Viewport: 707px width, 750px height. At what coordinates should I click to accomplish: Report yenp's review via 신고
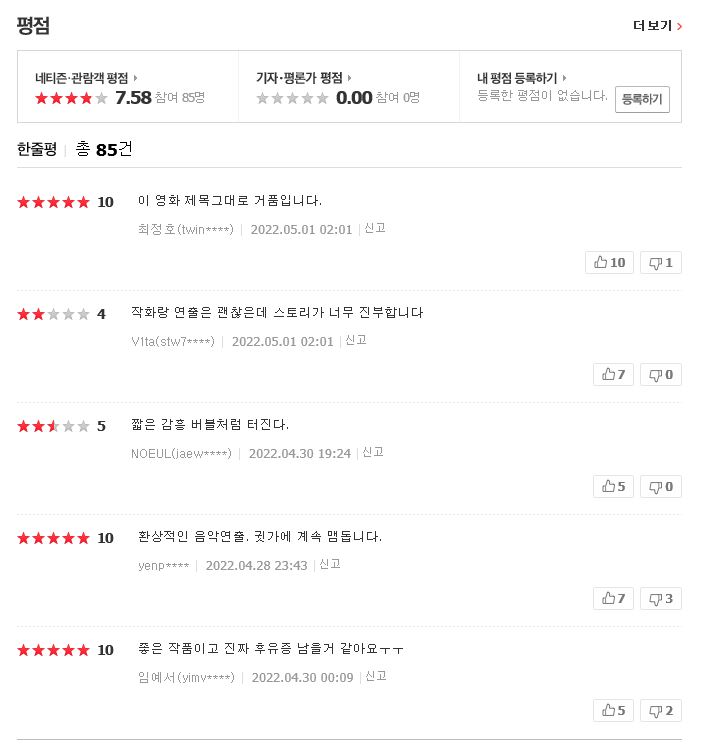point(330,564)
